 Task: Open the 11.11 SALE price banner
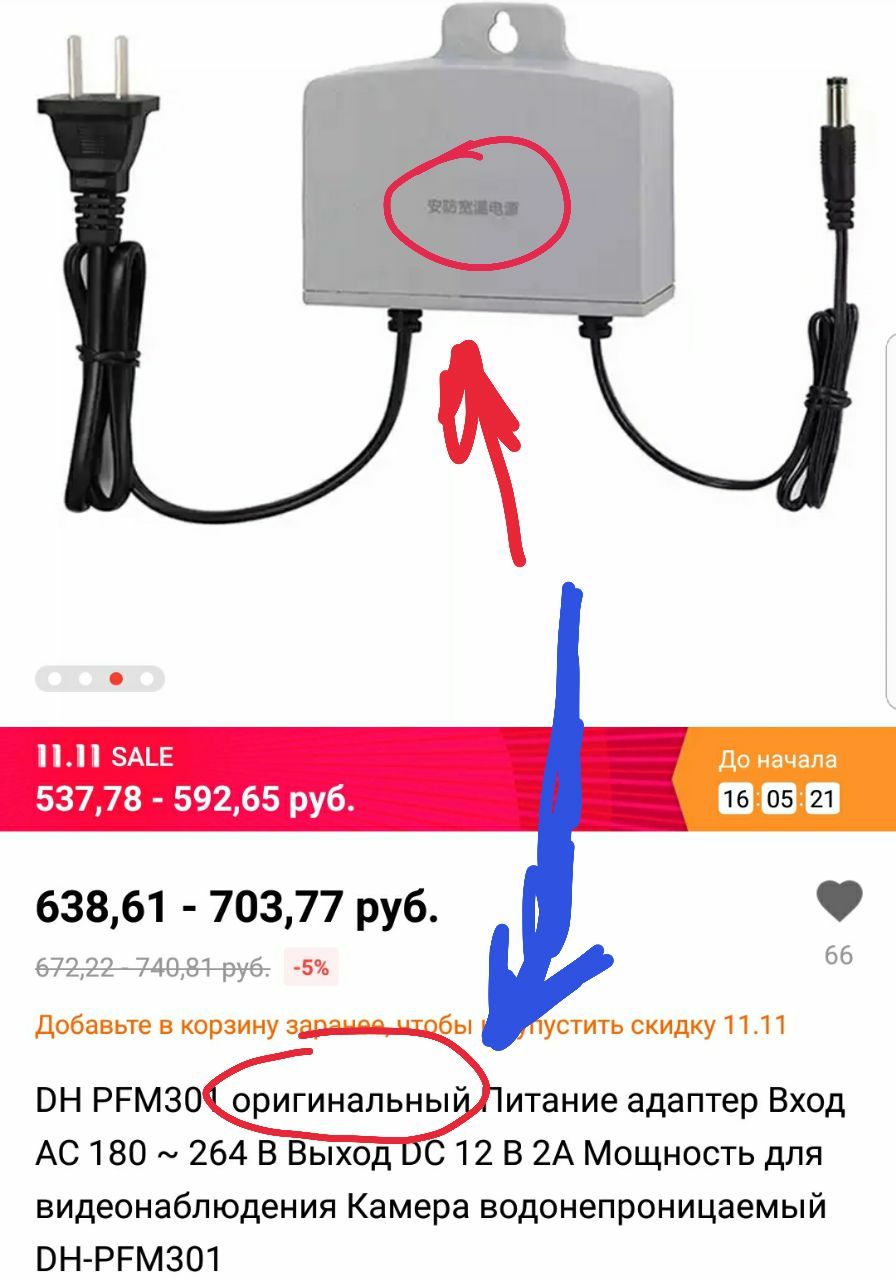tap(340, 779)
